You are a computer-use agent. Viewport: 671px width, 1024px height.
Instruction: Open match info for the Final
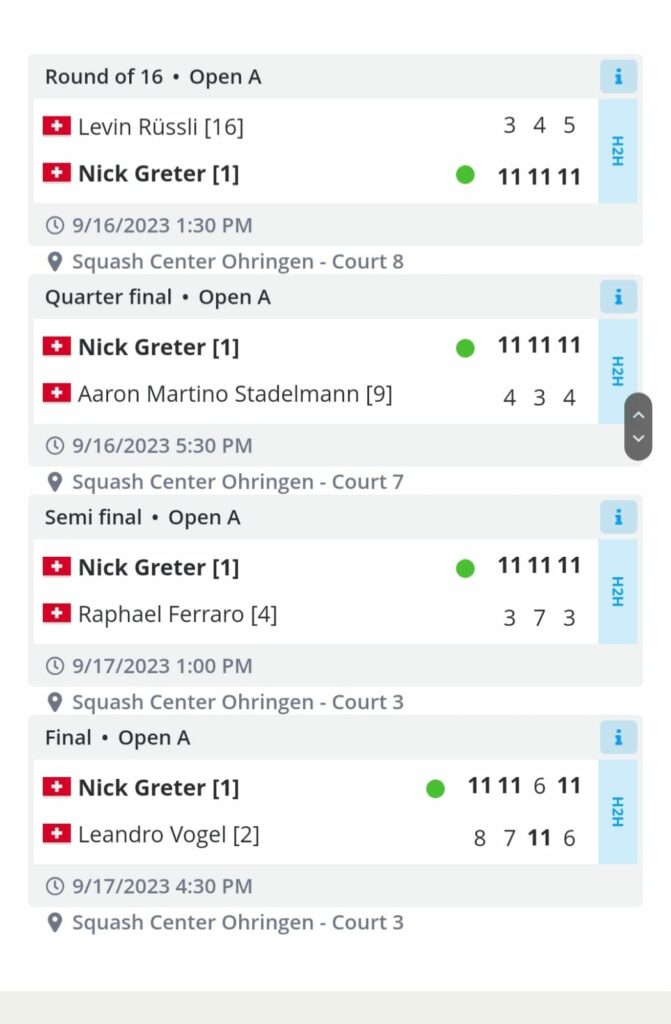click(x=618, y=737)
